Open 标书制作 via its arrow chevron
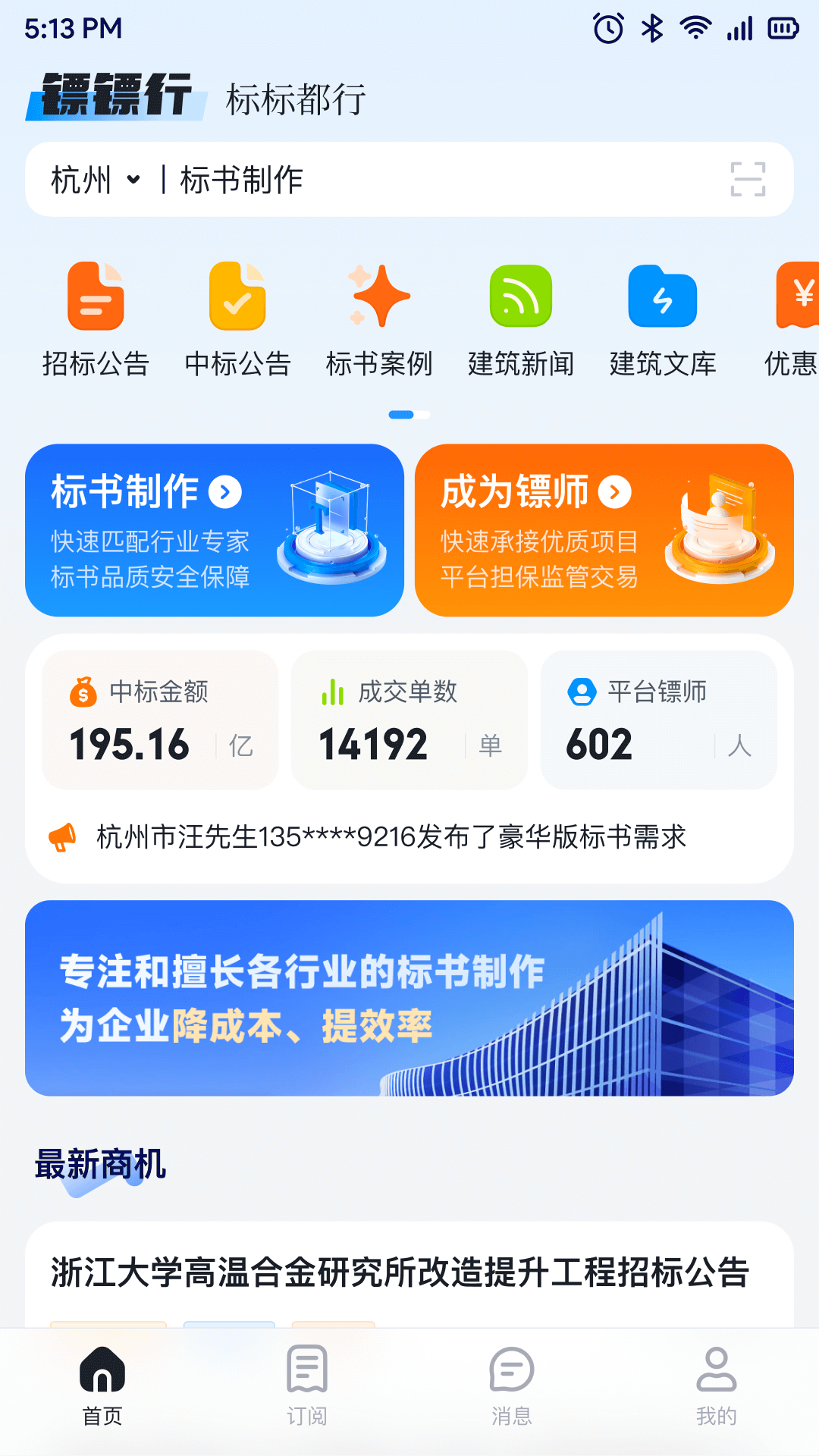 [225, 492]
